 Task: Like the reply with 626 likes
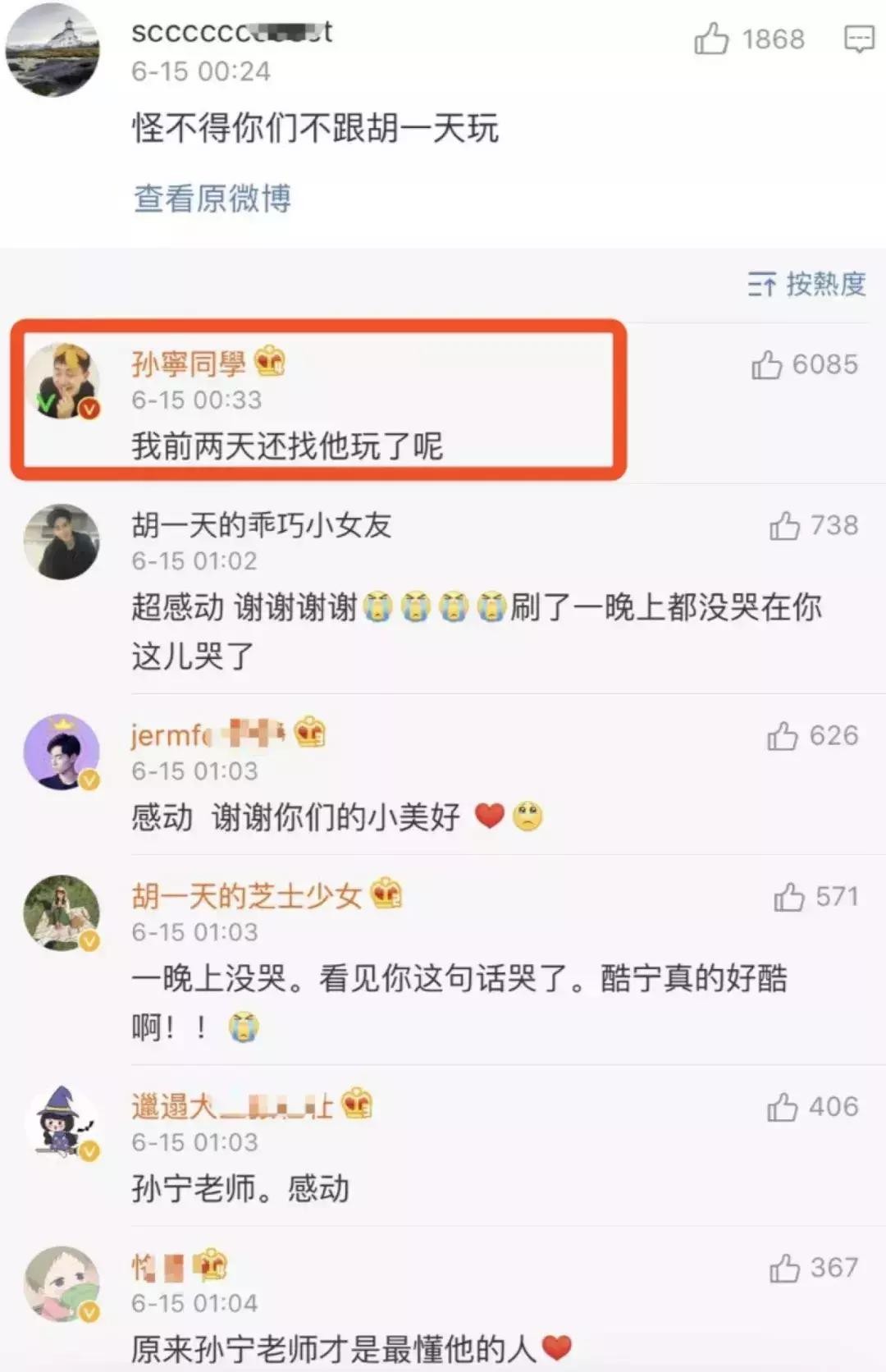783,736
